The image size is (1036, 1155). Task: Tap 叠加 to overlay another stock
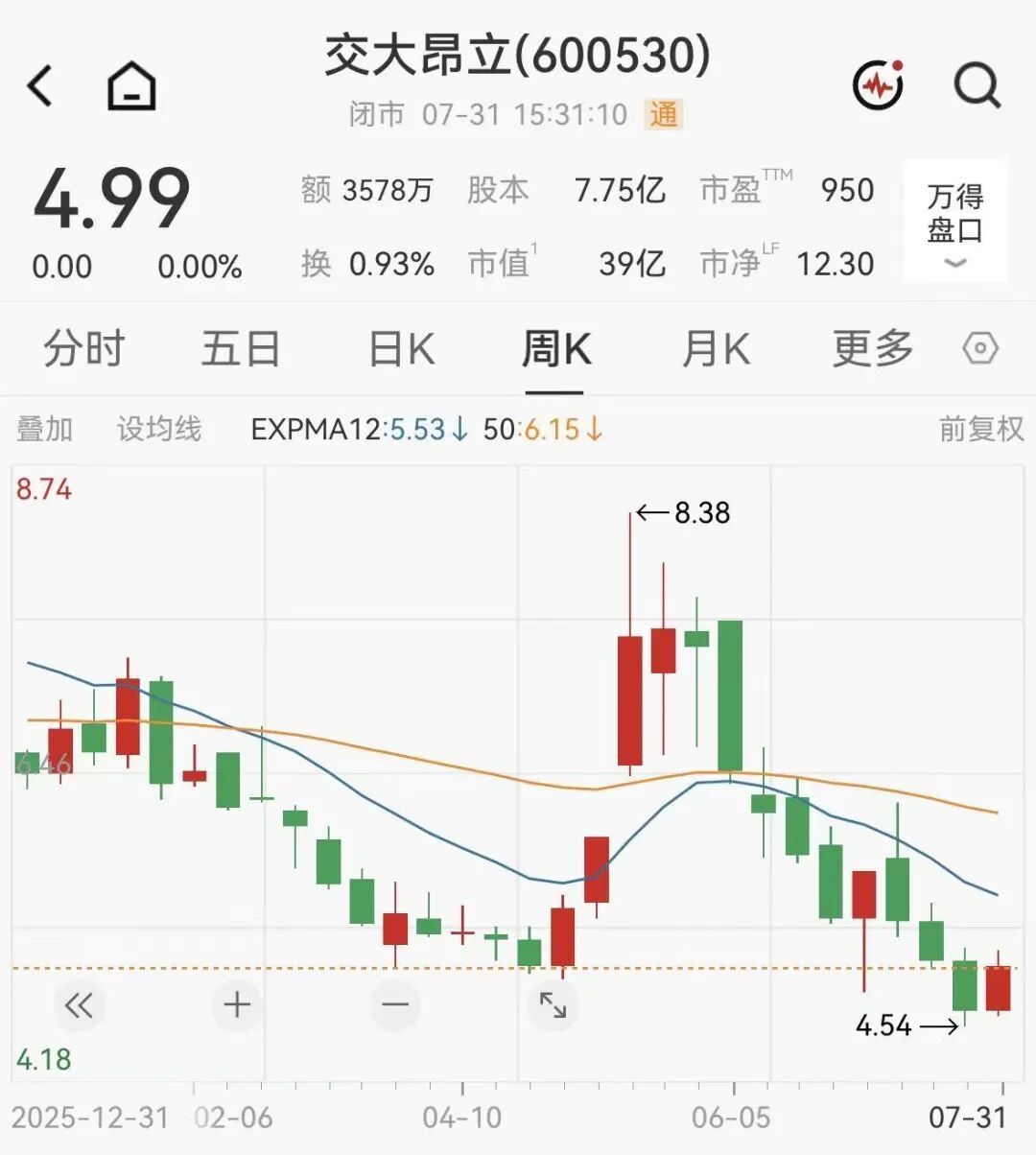[x=44, y=429]
